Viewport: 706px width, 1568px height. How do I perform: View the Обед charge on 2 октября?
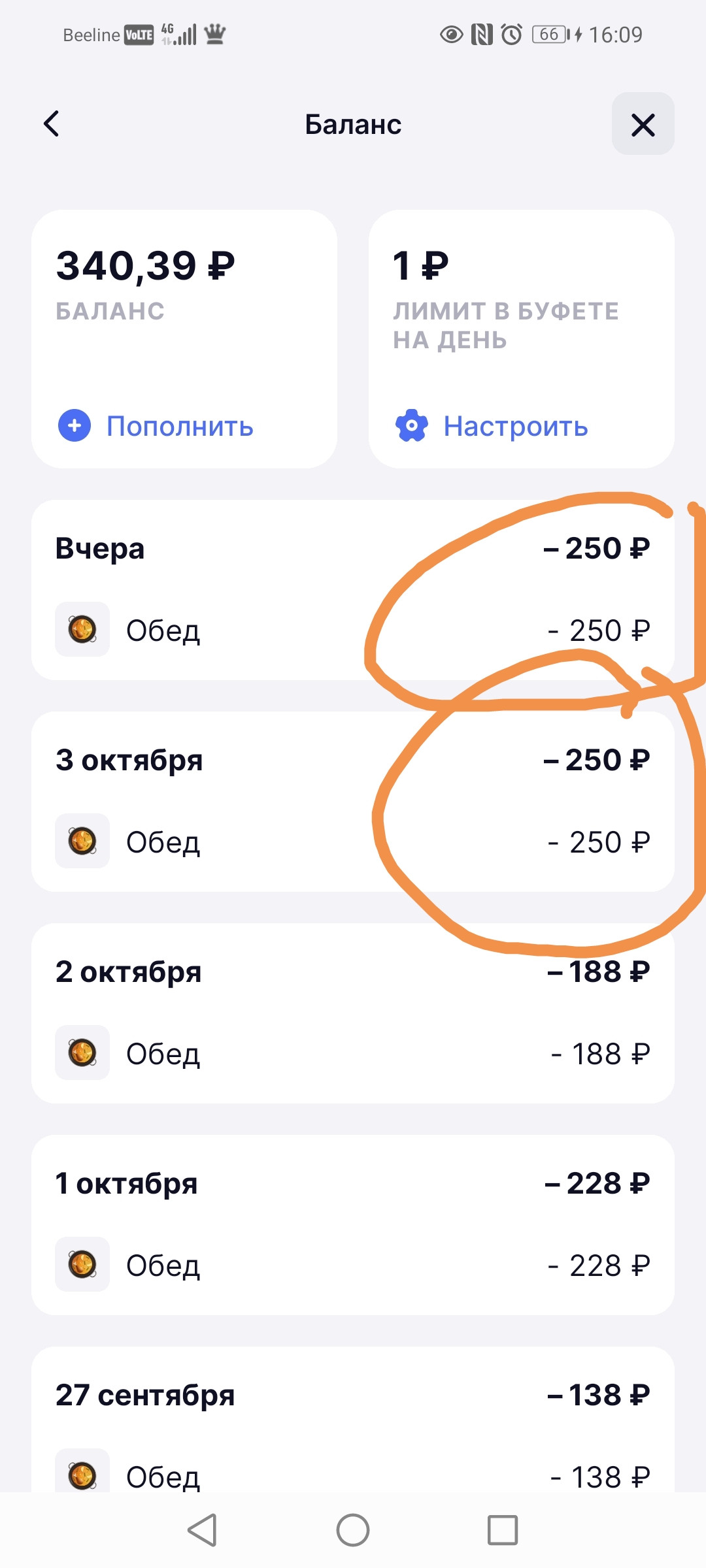pos(353,1053)
